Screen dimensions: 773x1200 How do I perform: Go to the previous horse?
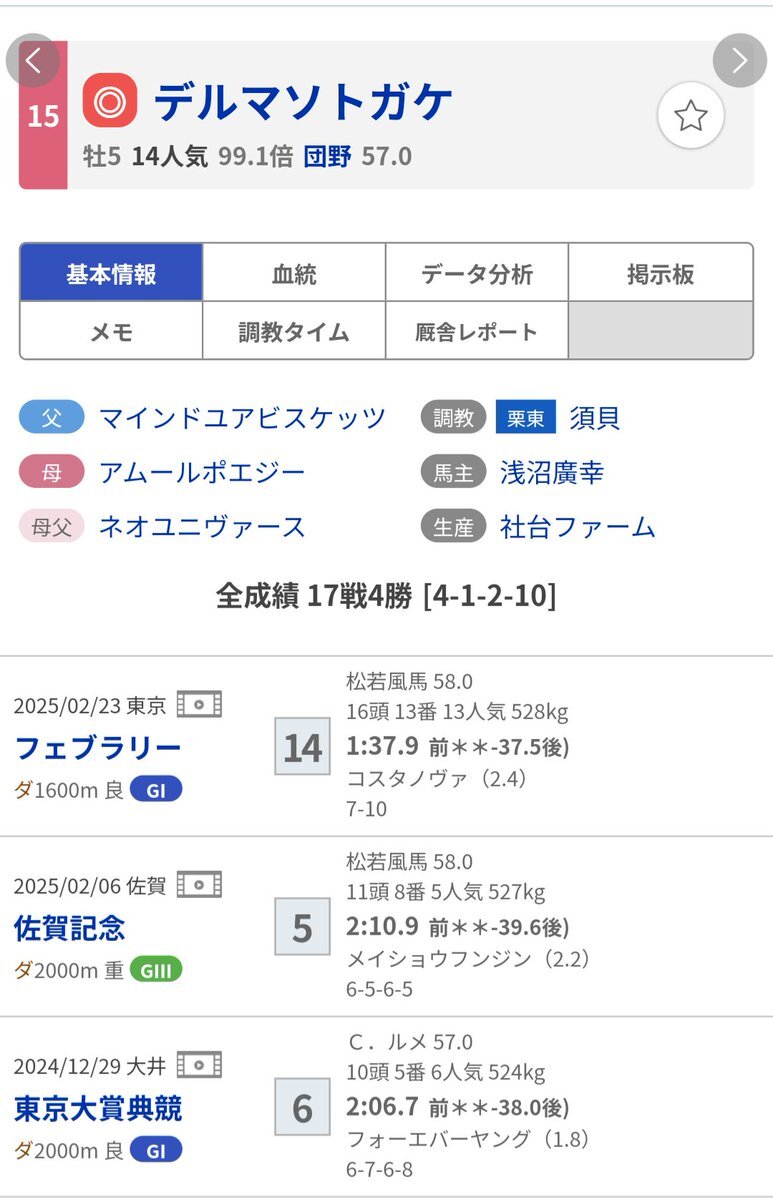point(33,61)
